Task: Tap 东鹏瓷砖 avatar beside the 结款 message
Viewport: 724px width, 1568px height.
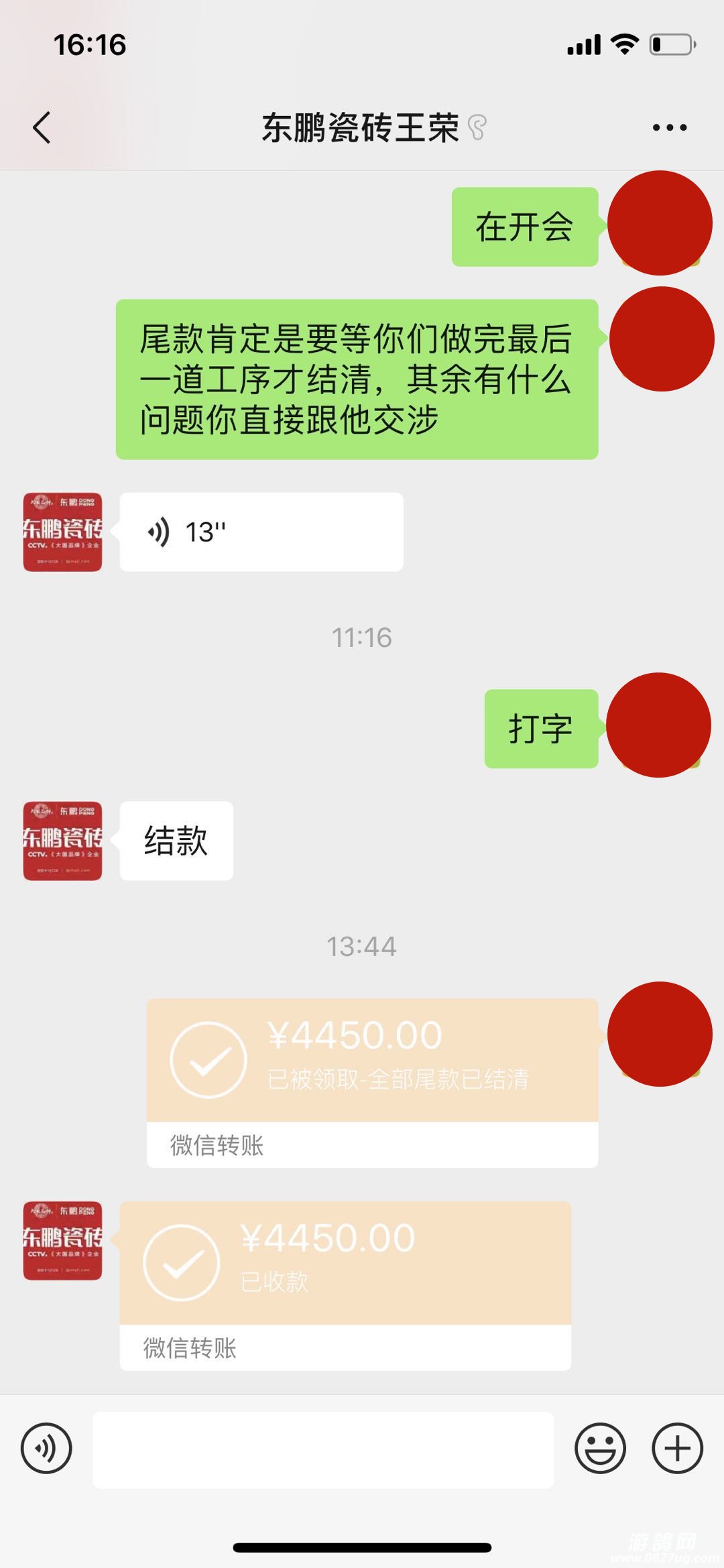Action: click(x=62, y=841)
